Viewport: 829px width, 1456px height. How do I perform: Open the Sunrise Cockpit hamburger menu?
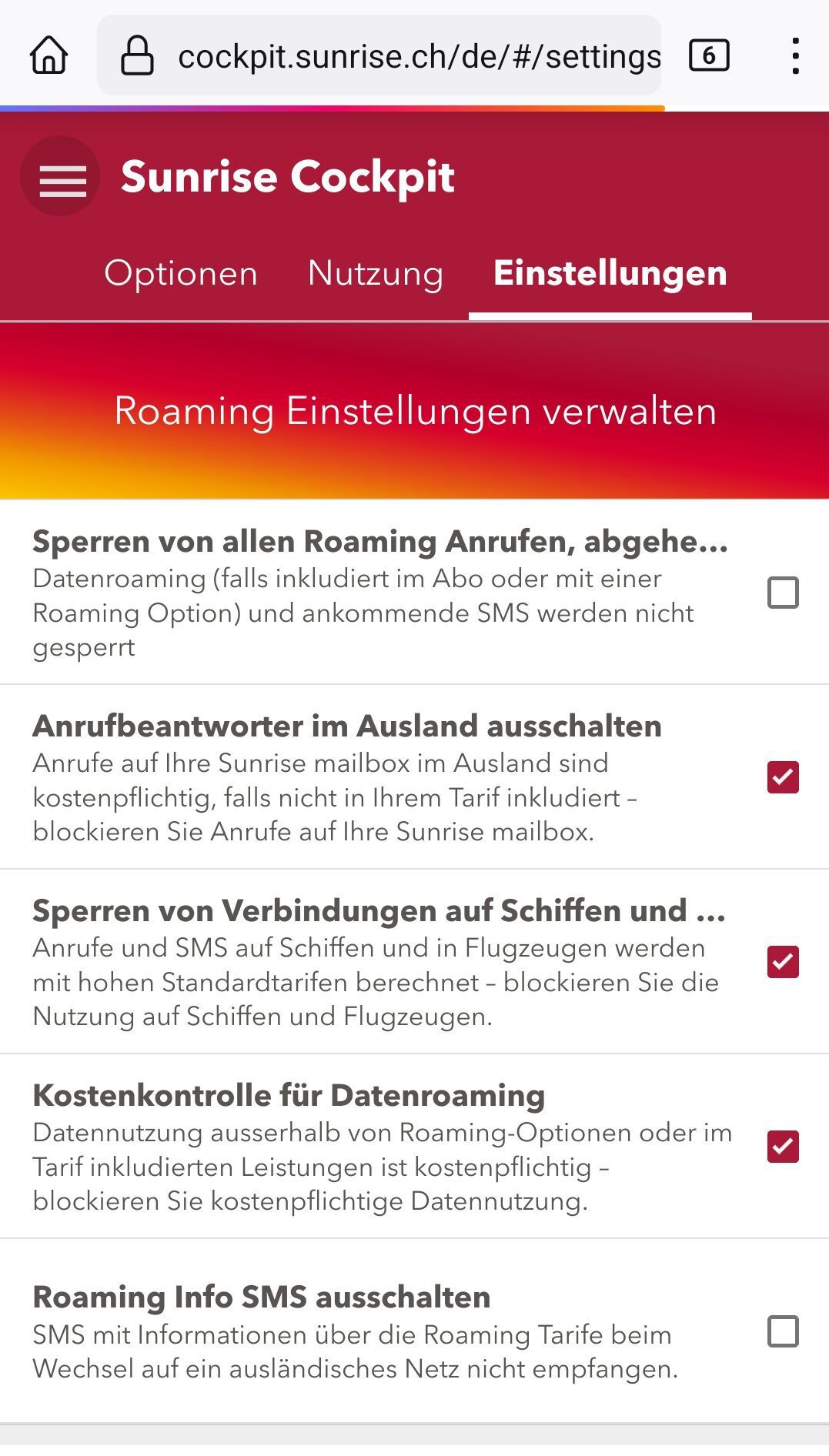(61, 177)
